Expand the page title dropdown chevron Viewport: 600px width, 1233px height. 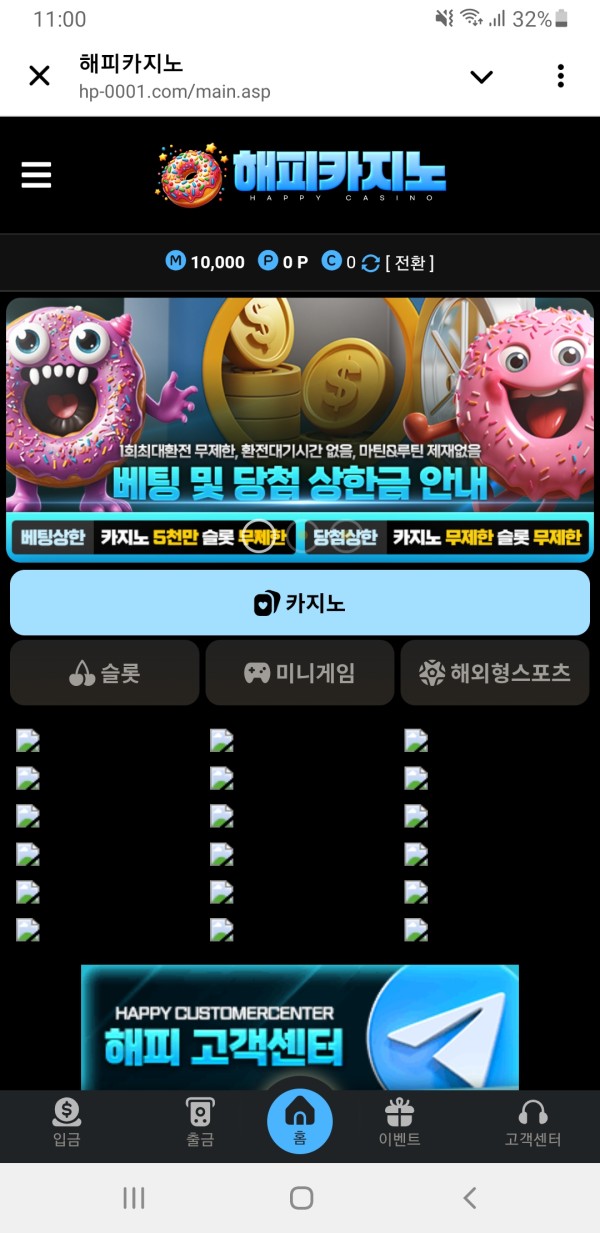482,77
